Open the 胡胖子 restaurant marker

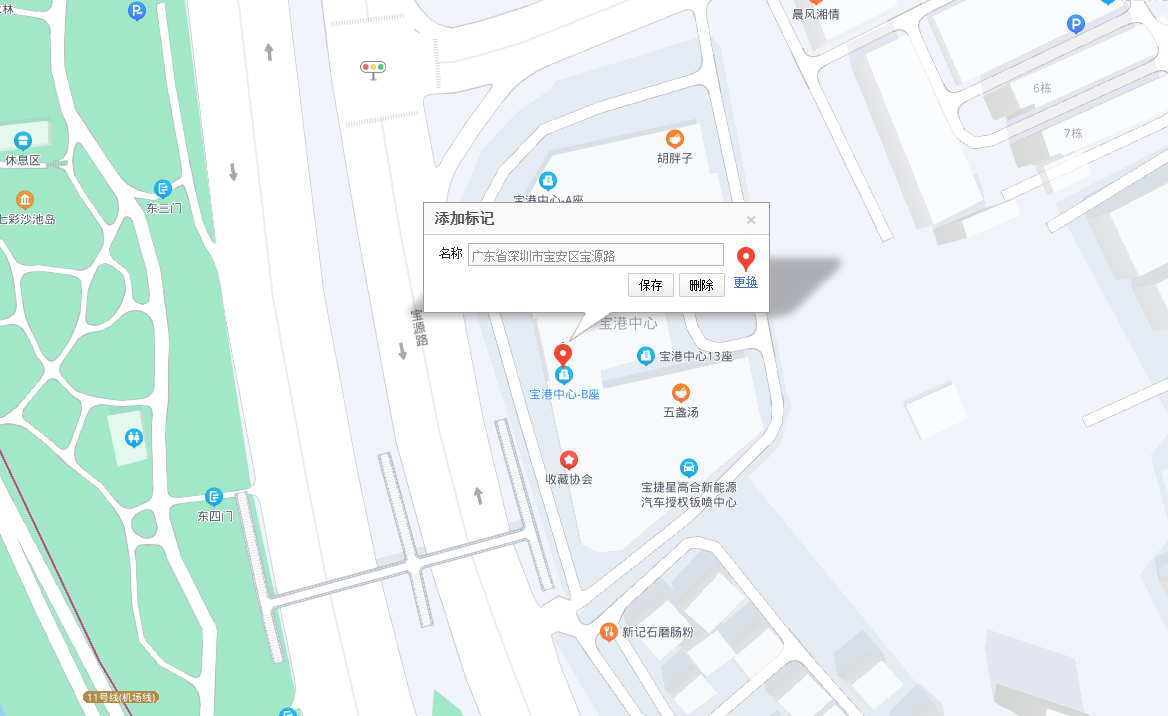(675, 140)
